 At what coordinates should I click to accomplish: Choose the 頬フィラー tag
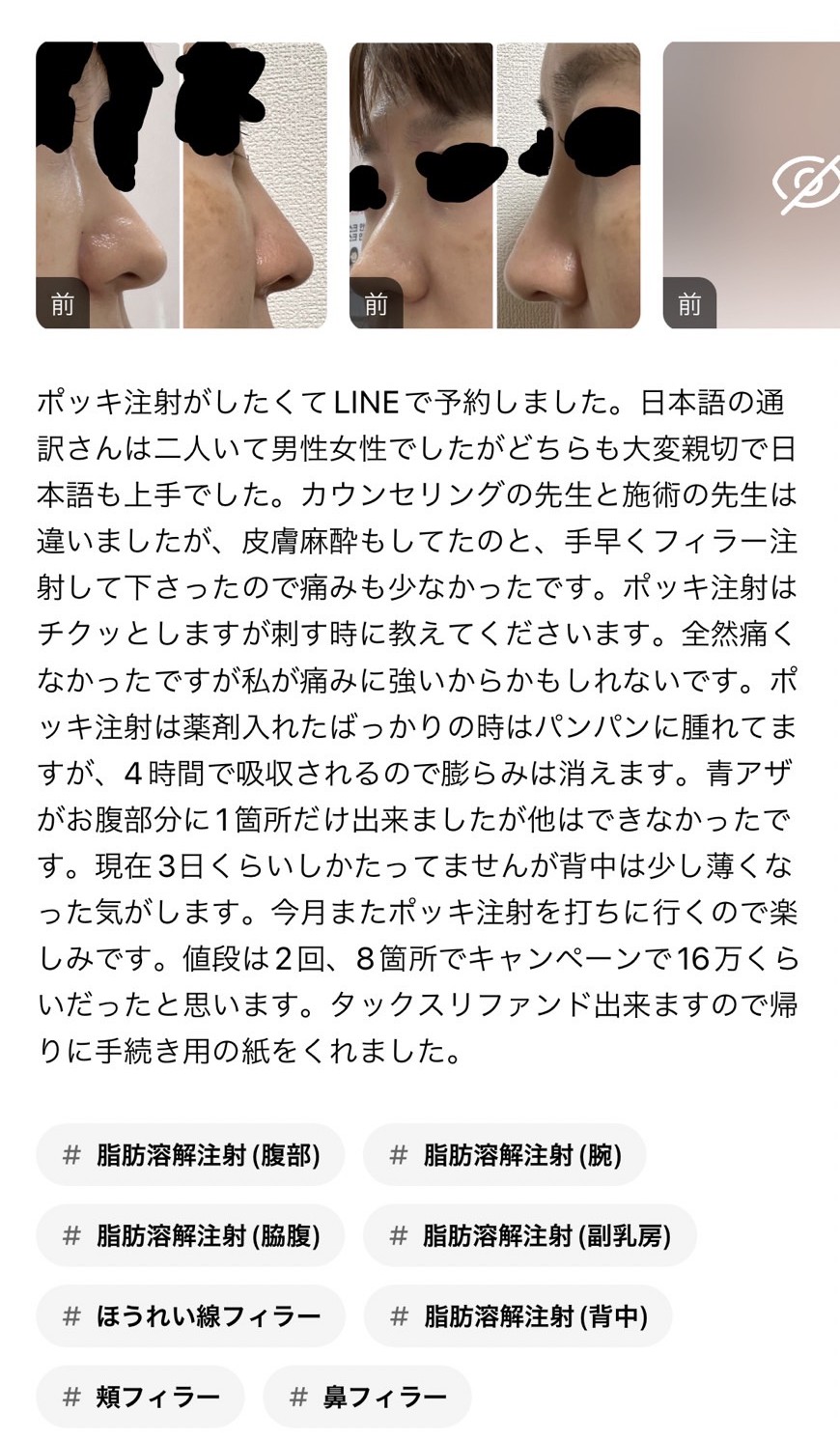click(x=140, y=1397)
